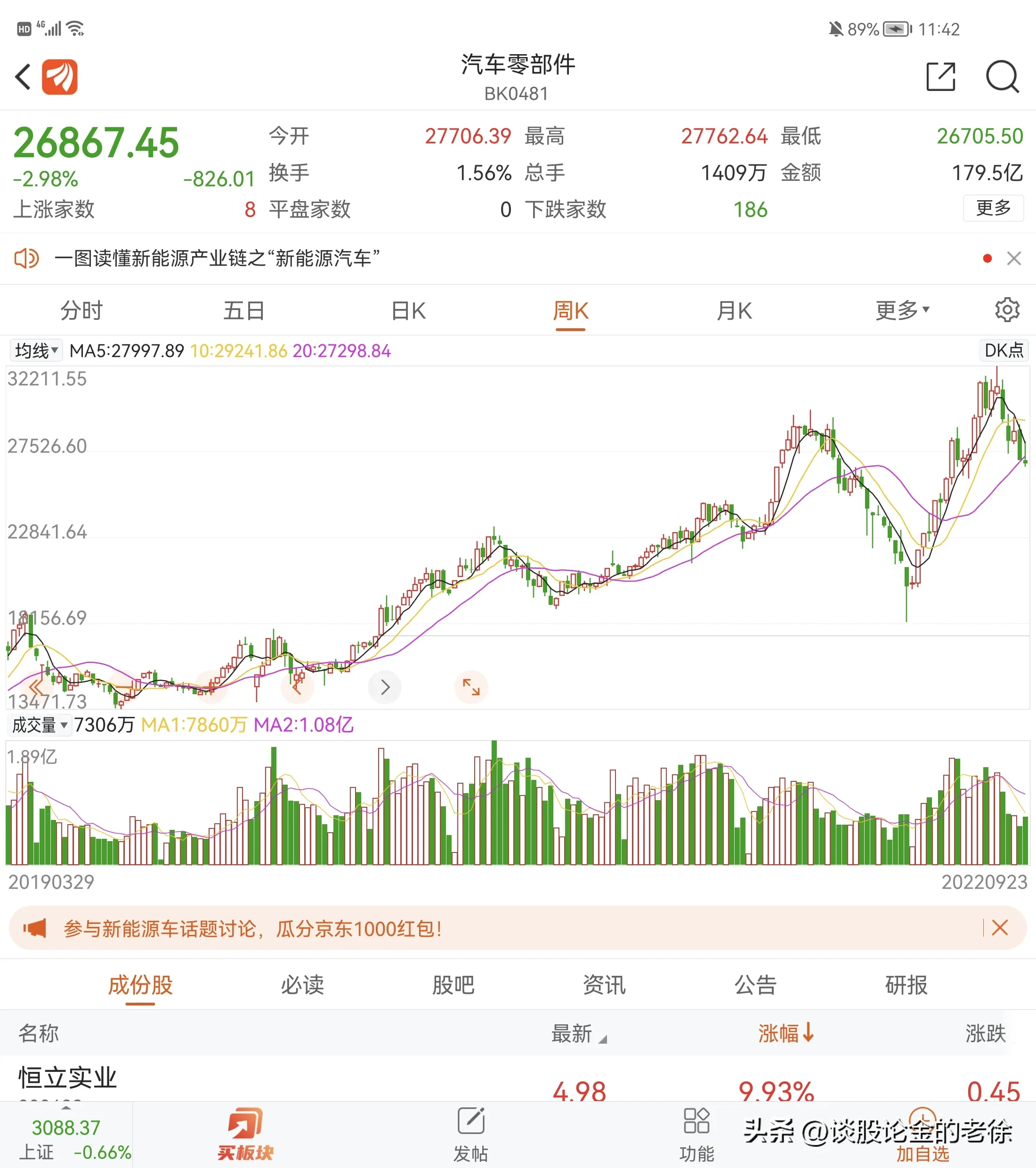
Task: Toggle the DK点 indicator
Action: click(x=1003, y=350)
